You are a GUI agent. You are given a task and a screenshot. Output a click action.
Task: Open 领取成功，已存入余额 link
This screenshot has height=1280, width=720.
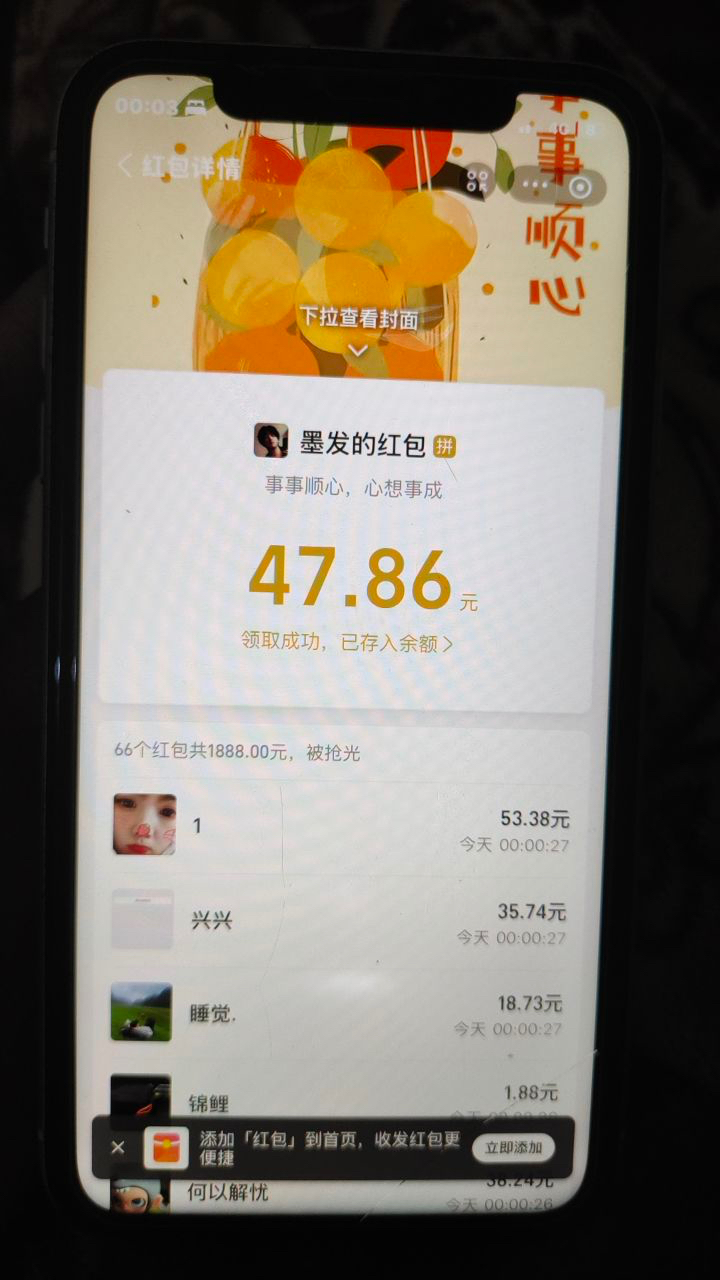click(346, 643)
